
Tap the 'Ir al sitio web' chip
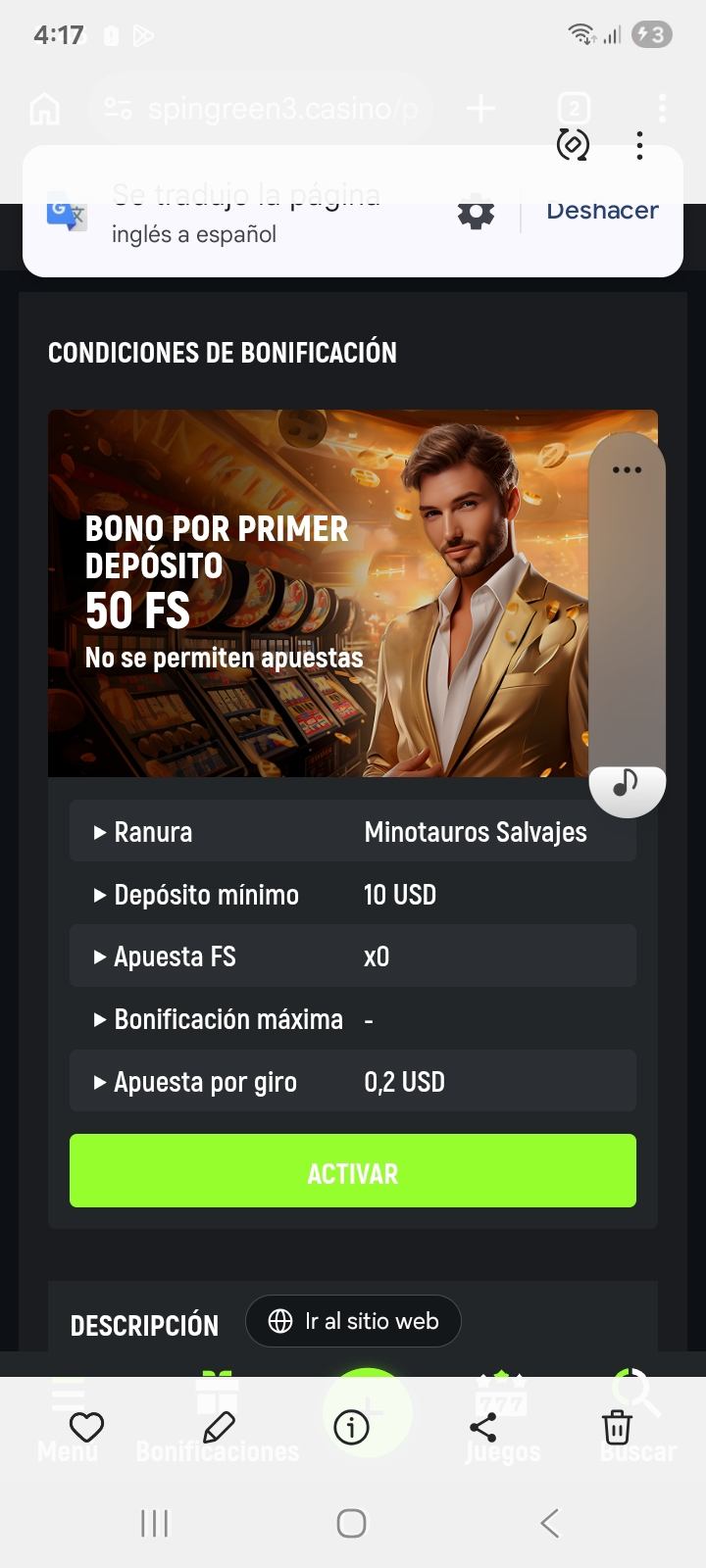click(353, 1321)
